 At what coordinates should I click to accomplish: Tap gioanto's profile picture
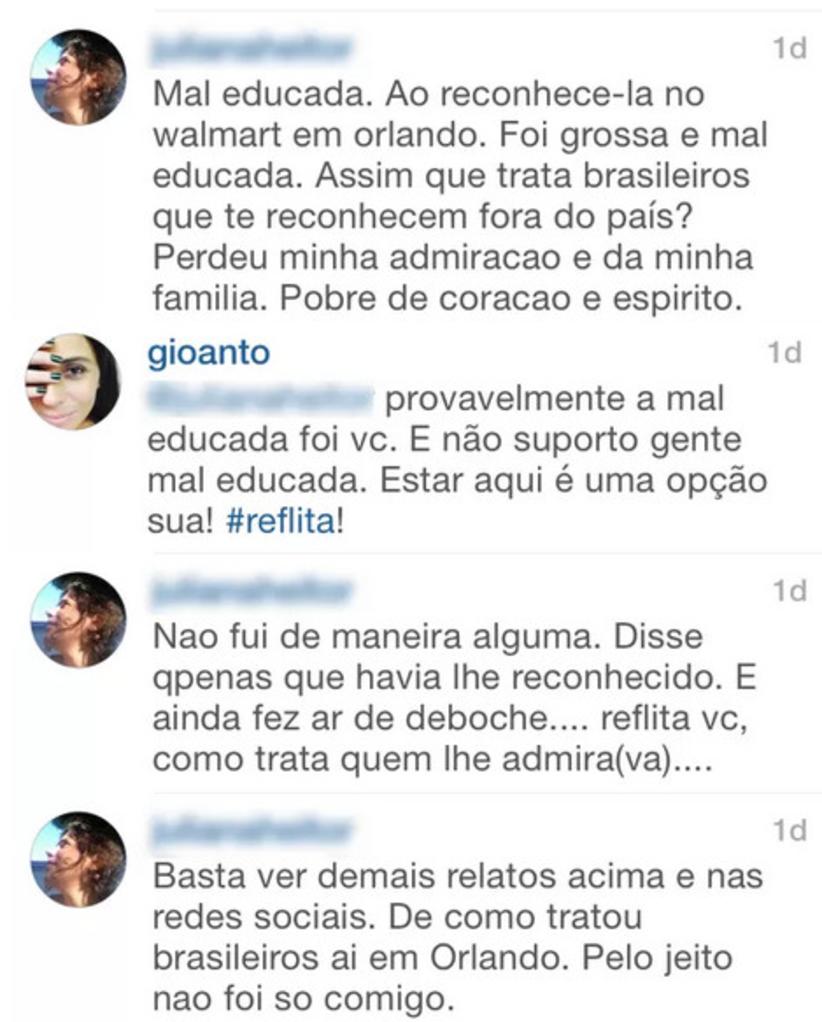tap(73, 381)
